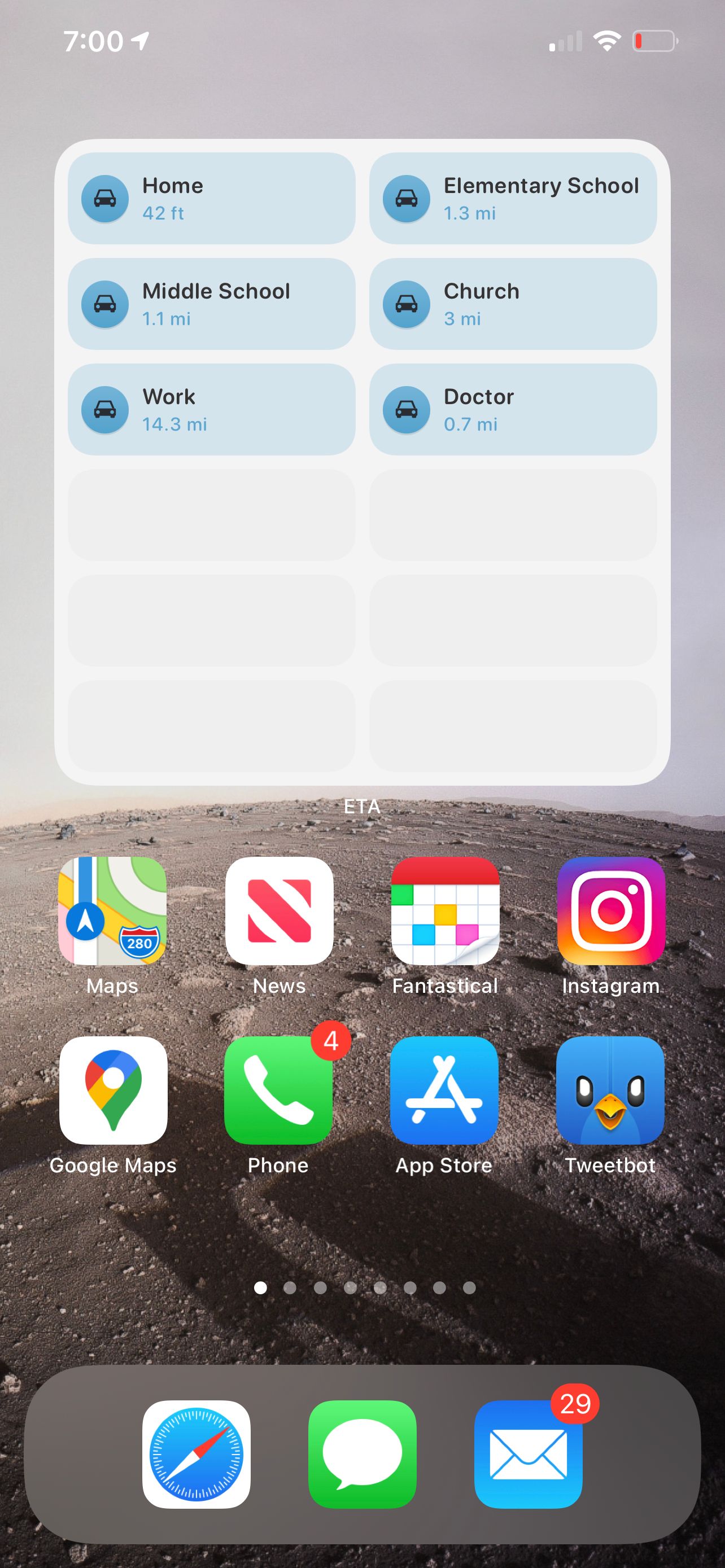Select Church destination in ETA widget
Screen dimensions: 725x1568
[513, 304]
